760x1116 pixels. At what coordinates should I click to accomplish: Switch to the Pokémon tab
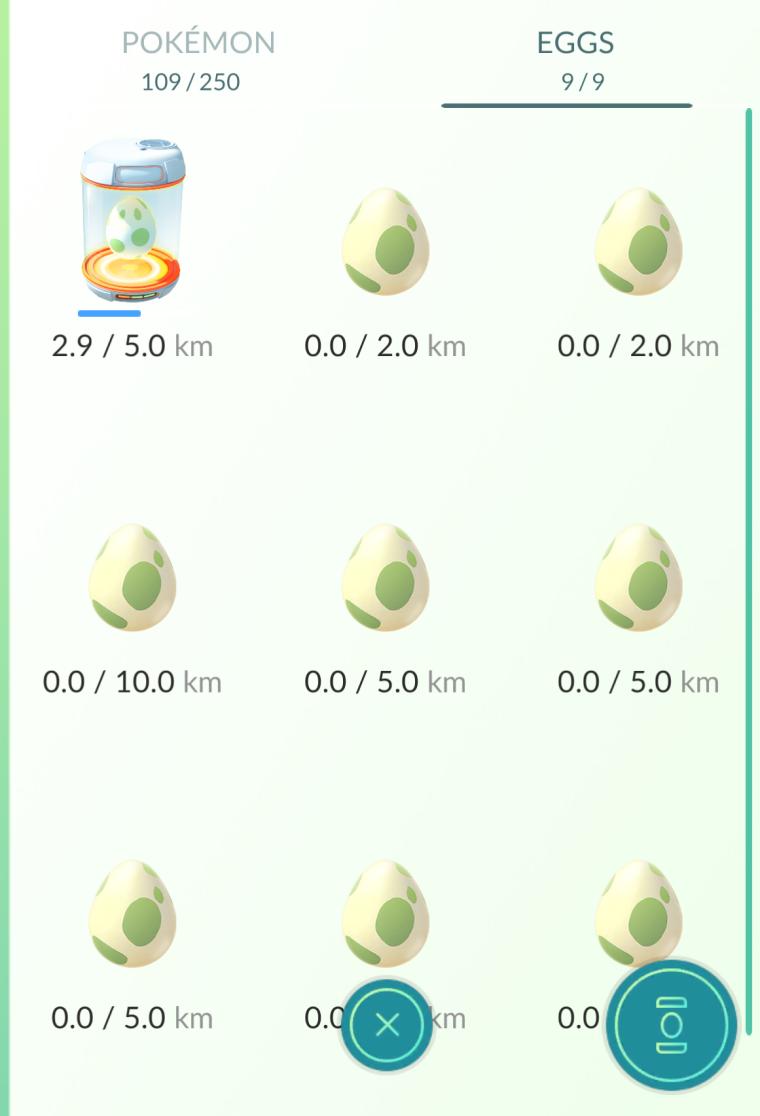[x=197, y=58]
